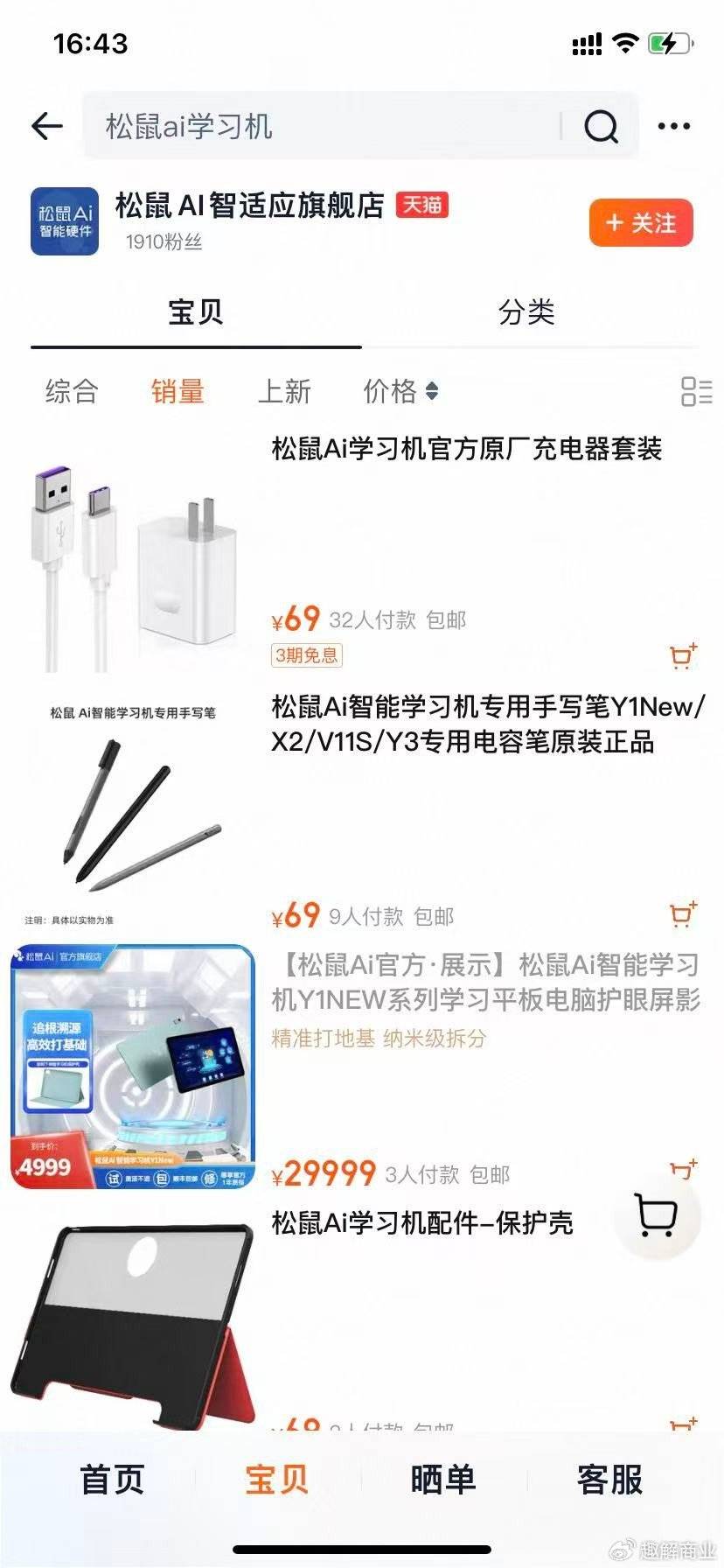The width and height of the screenshot is (724, 1568).
Task: Sort products by 价格
Action: click(400, 391)
